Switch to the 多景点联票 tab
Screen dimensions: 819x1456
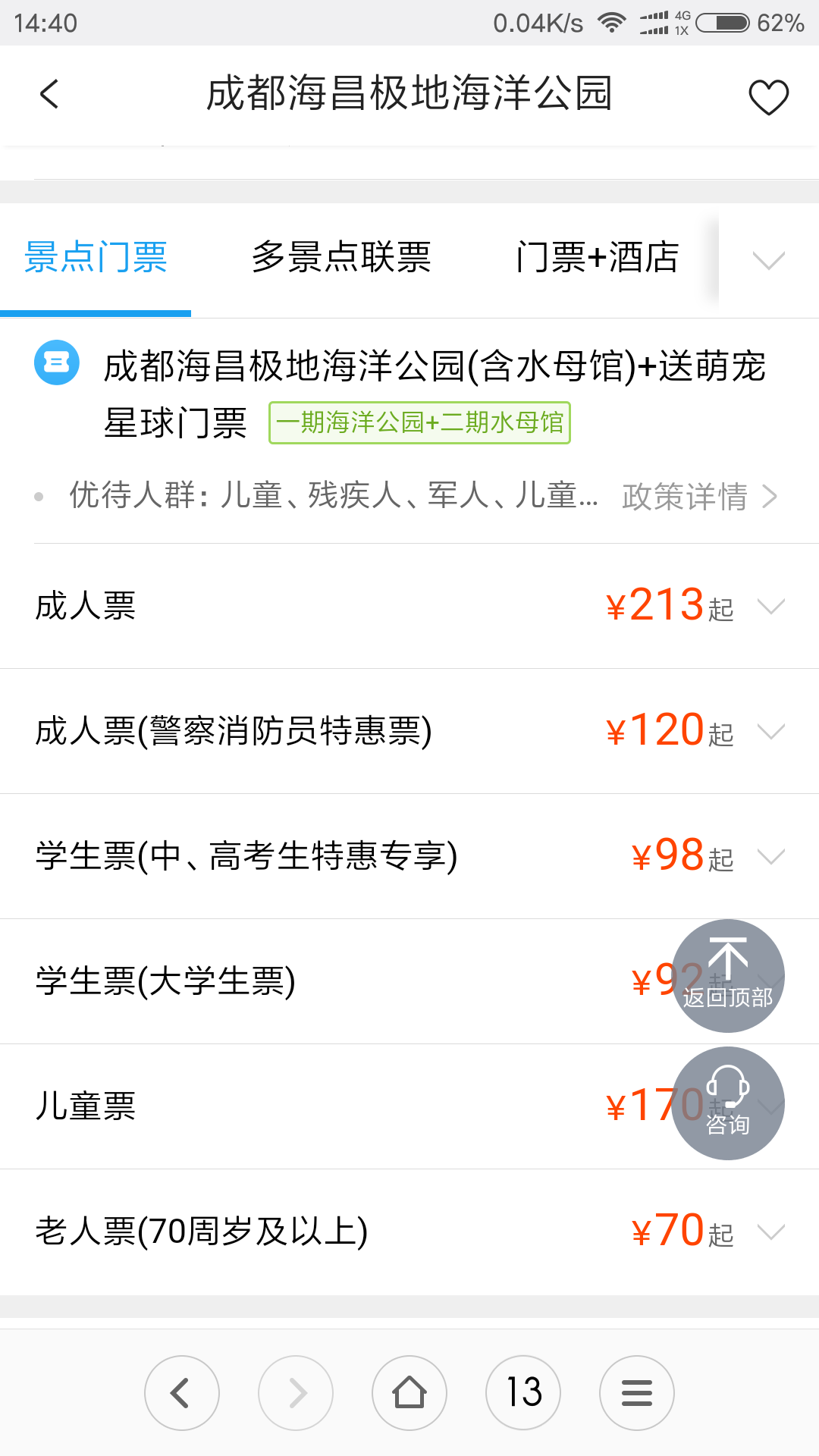[x=341, y=257]
